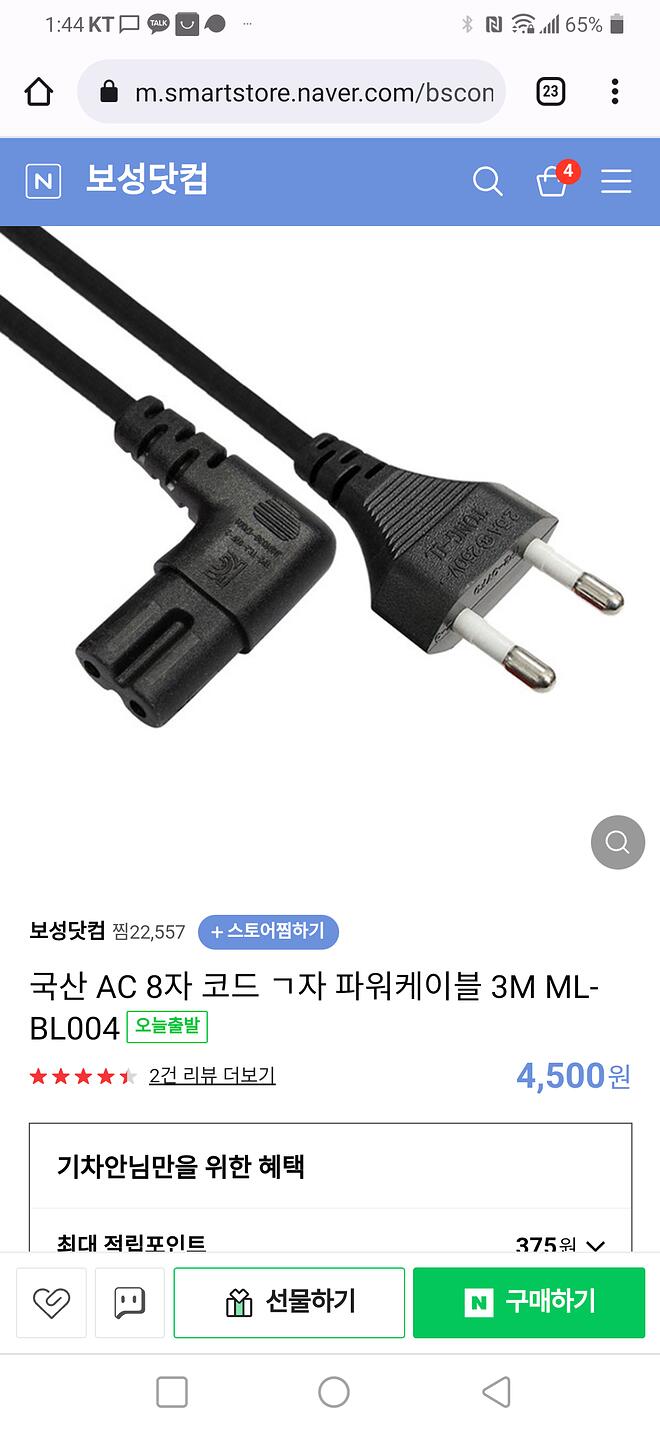Tap the browser home icon
The height and width of the screenshot is (1430, 660).
tap(39, 93)
